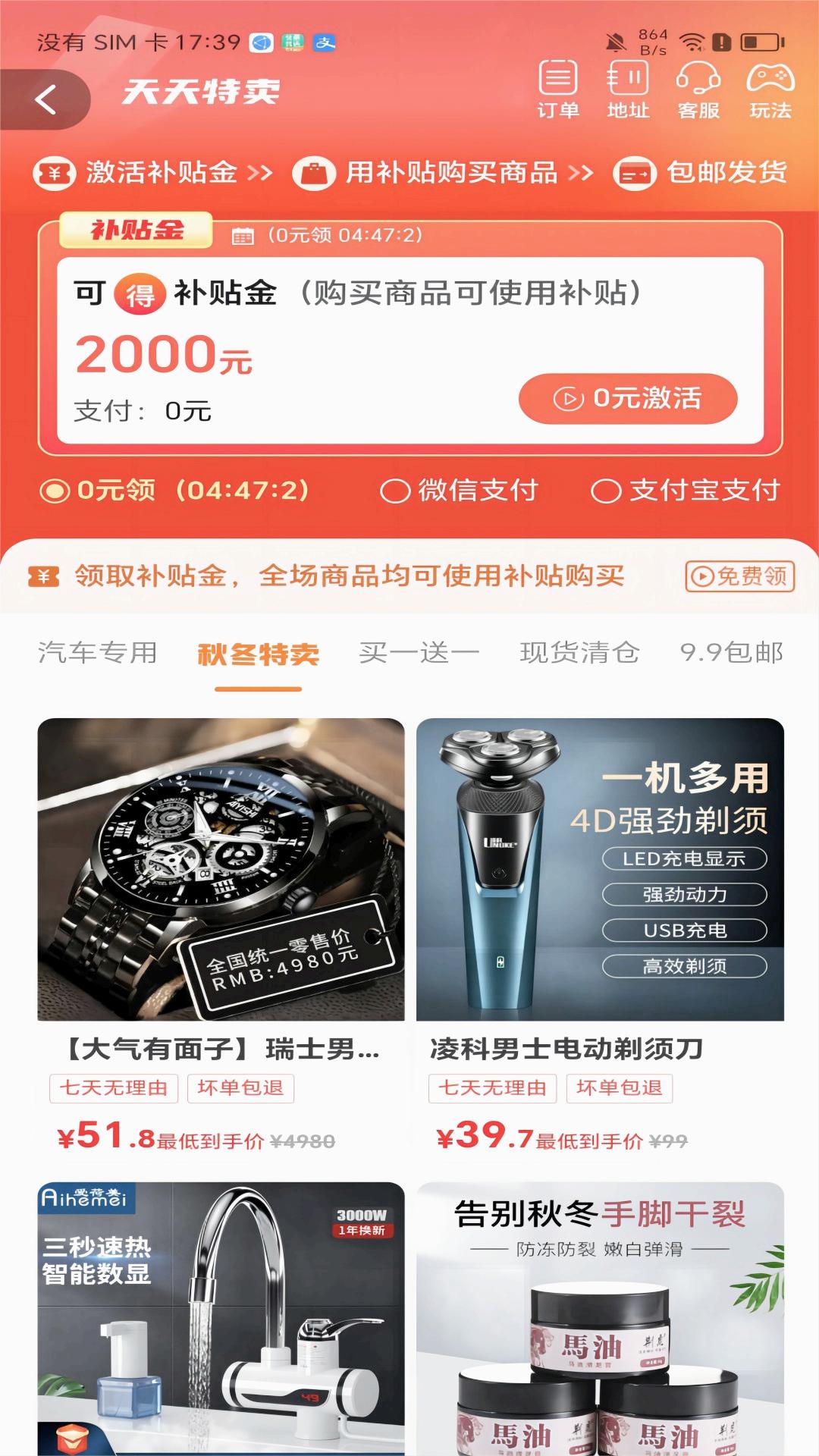Switch to the 9.9包邮 tab

[731, 653]
